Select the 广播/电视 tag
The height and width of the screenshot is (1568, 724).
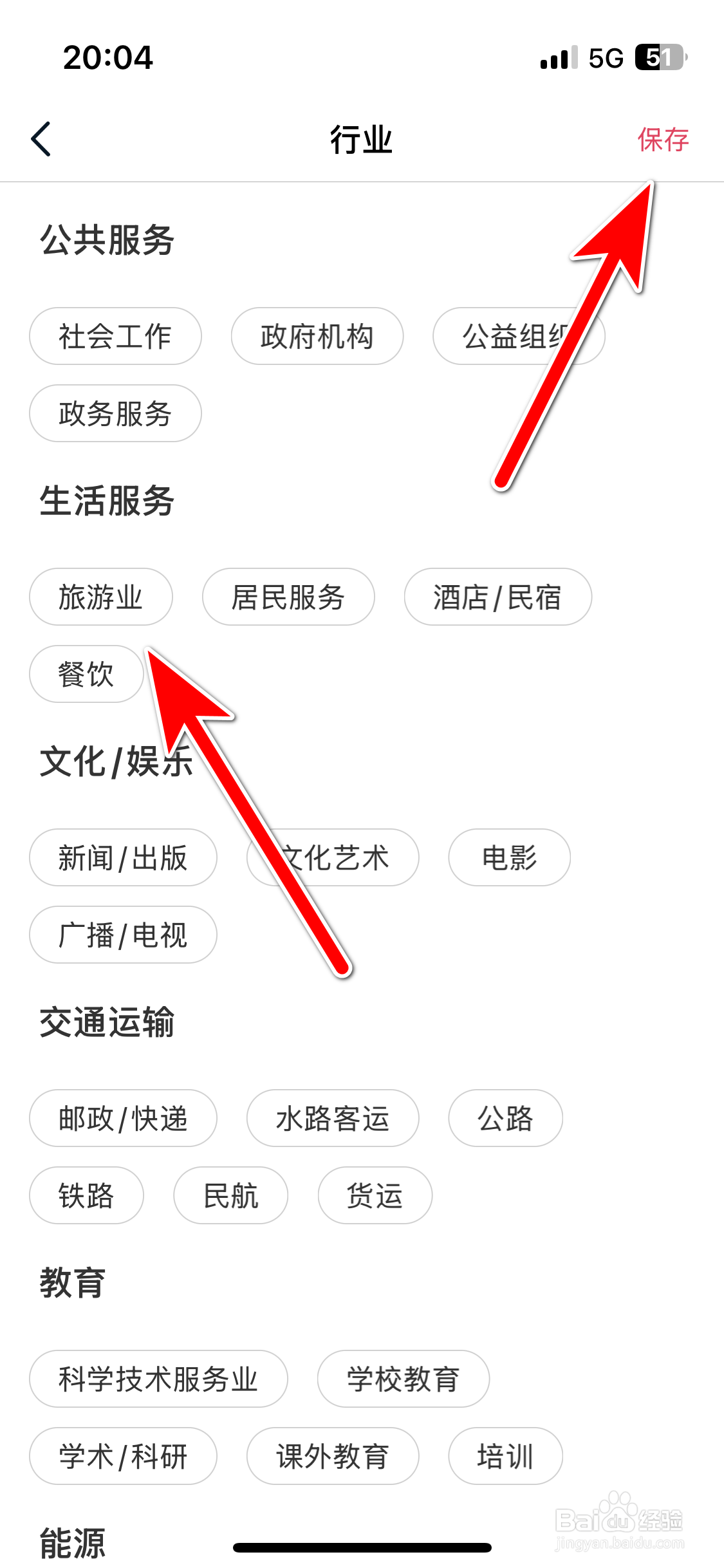123,935
